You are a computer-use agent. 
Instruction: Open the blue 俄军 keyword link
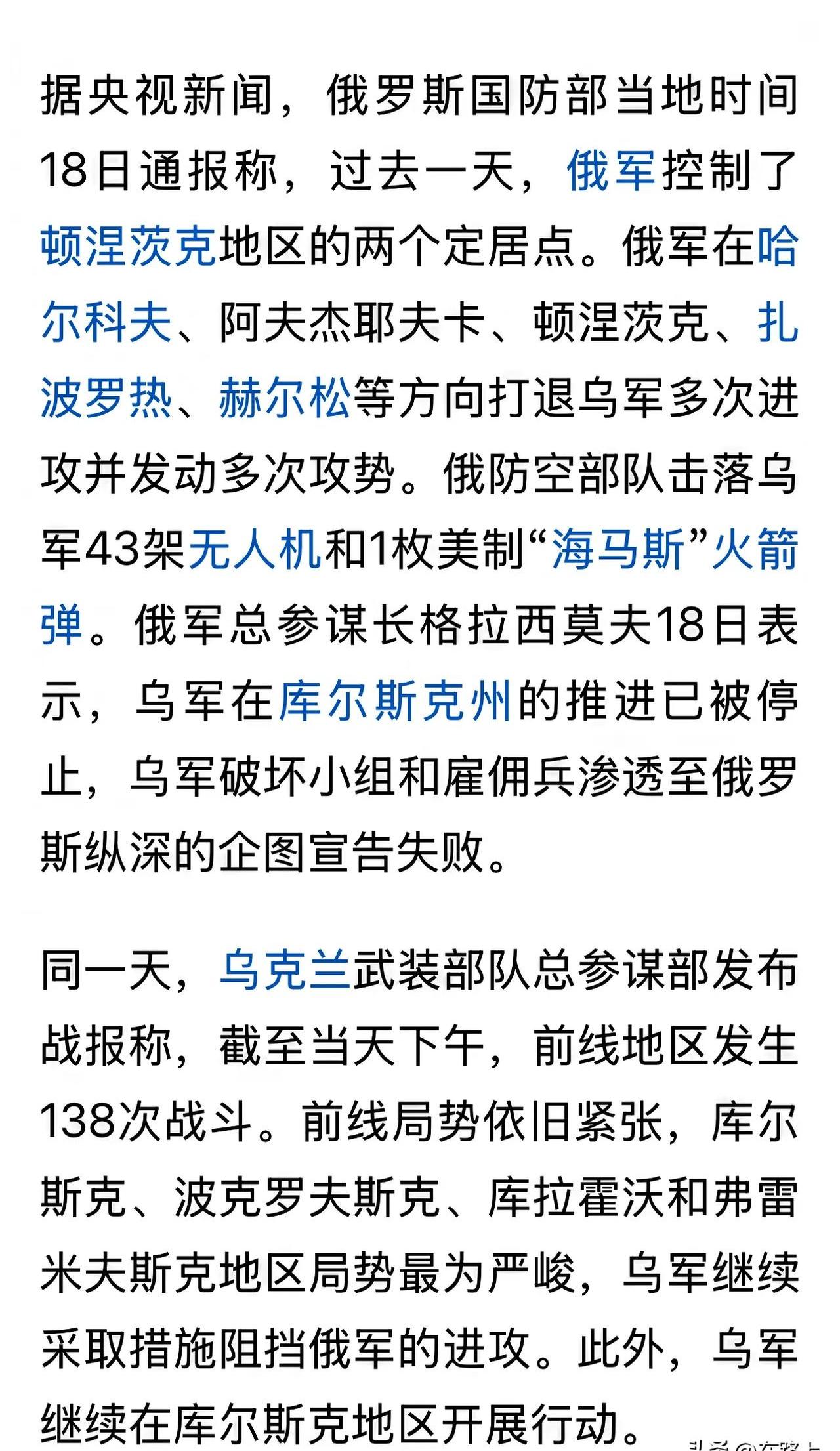pos(610,171)
